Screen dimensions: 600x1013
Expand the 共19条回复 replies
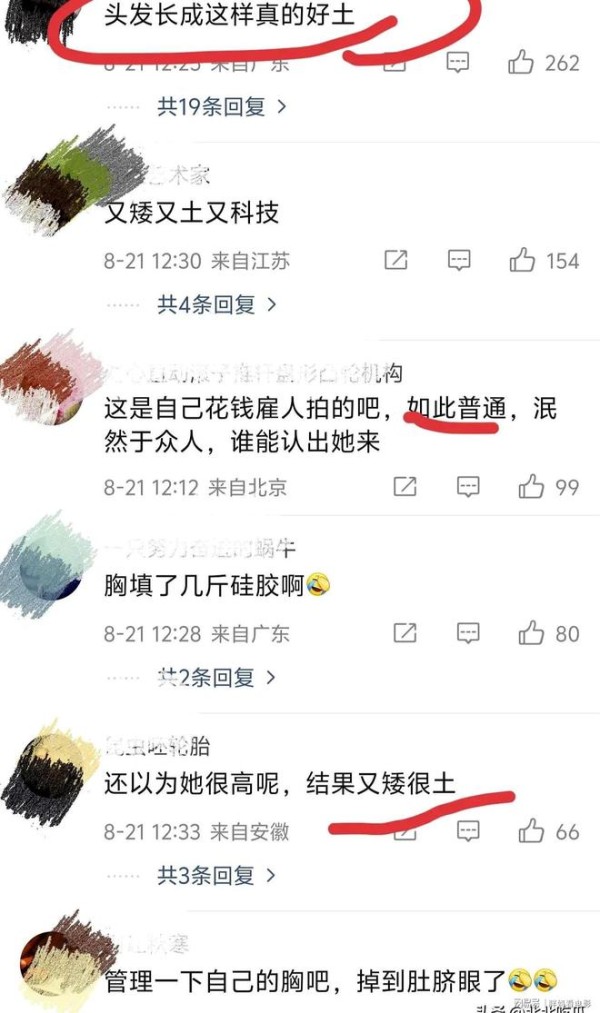click(x=221, y=105)
